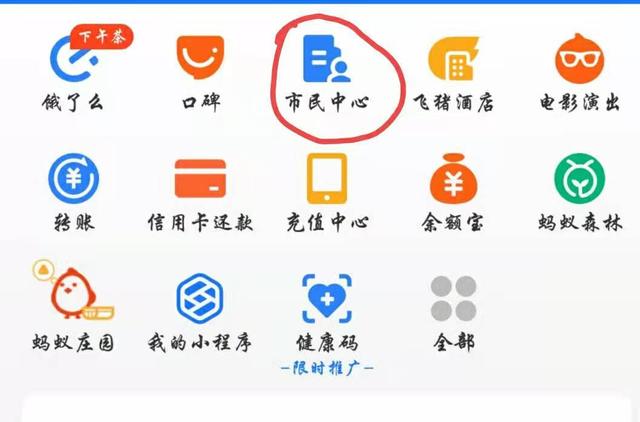Open 我的小程序 mini programs
This screenshot has height=422, width=640.
(x=200, y=298)
